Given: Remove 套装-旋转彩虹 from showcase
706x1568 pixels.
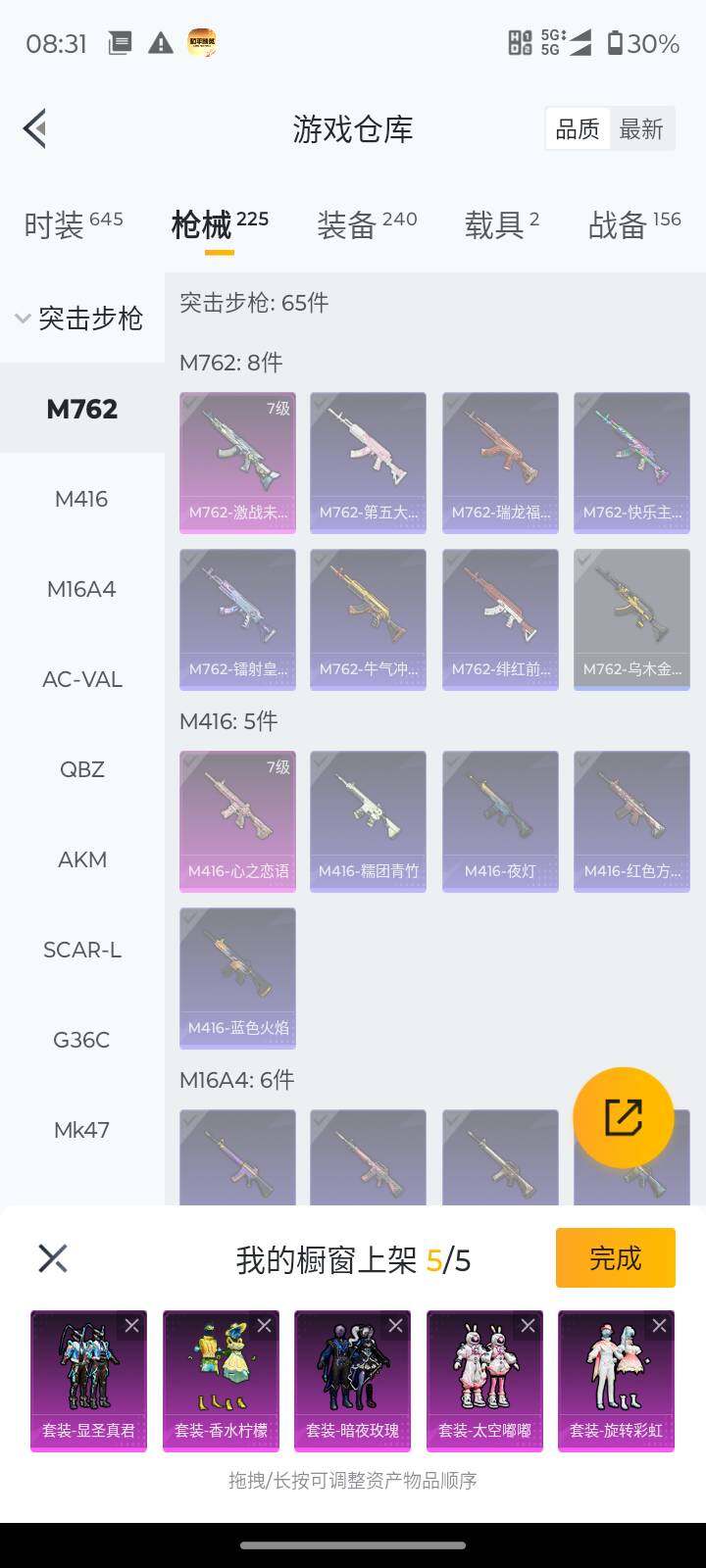Looking at the screenshot, I should [659, 1326].
